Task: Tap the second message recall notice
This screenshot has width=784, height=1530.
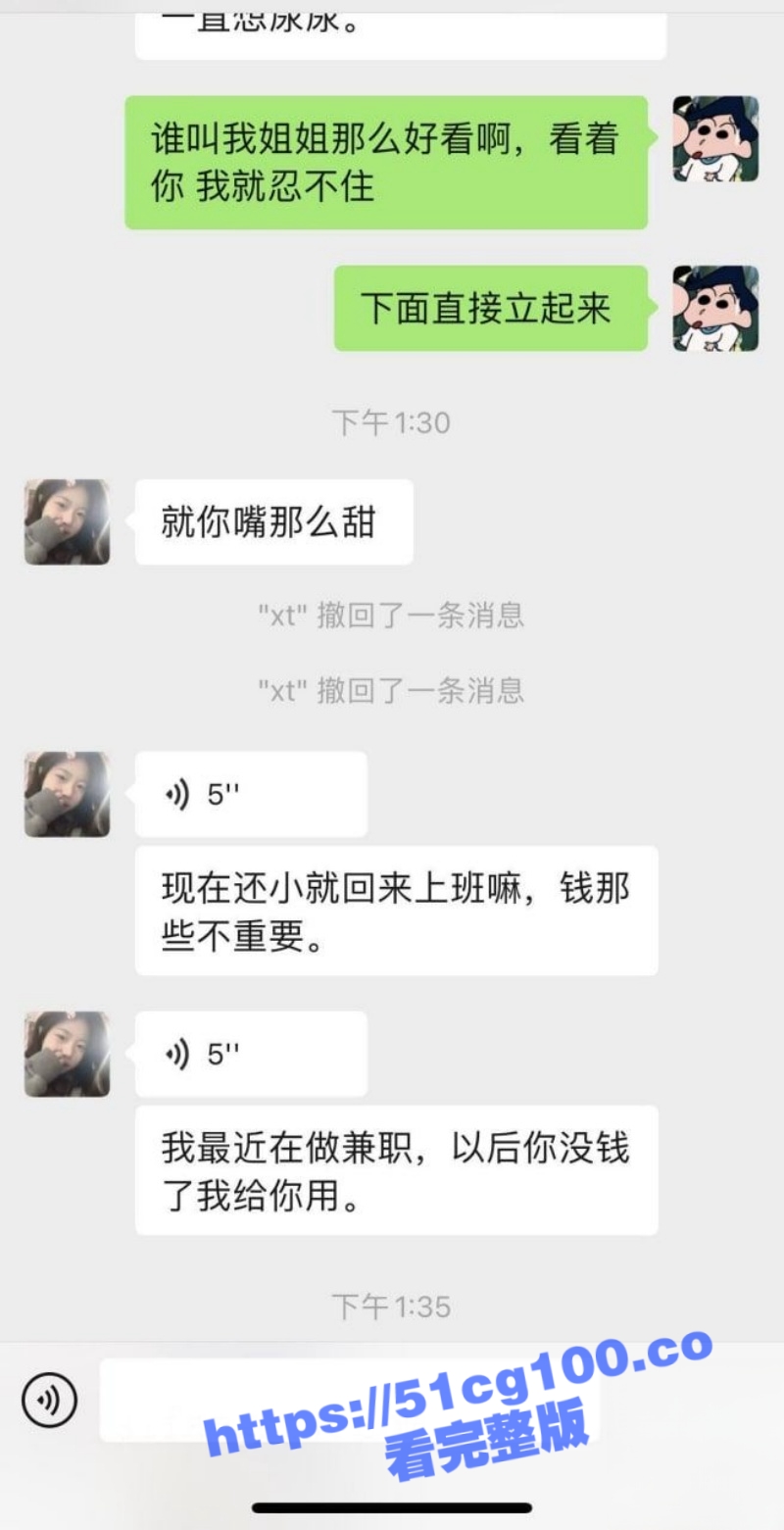Action: coord(391,692)
